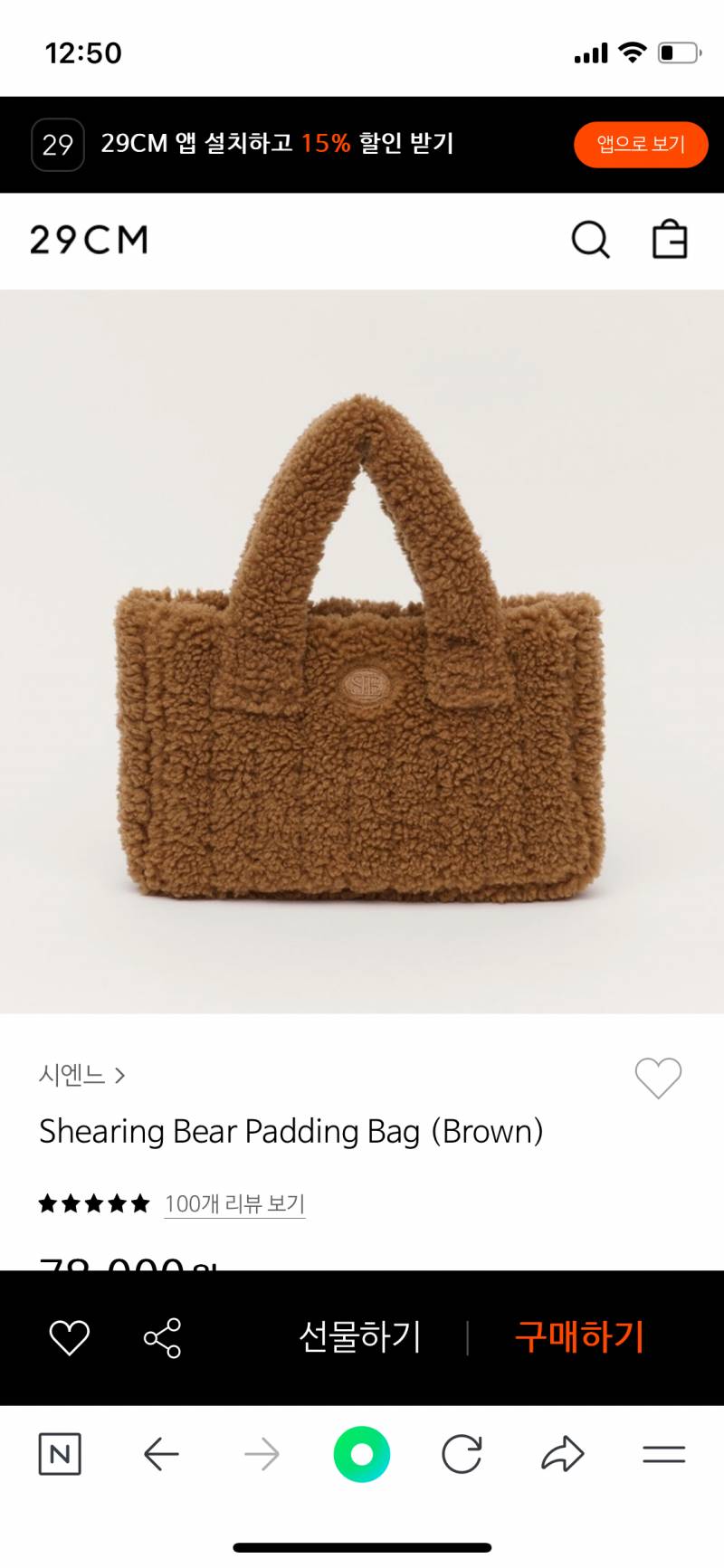Open browser share arrow
Screen dimensions: 724x1568
(562, 1454)
